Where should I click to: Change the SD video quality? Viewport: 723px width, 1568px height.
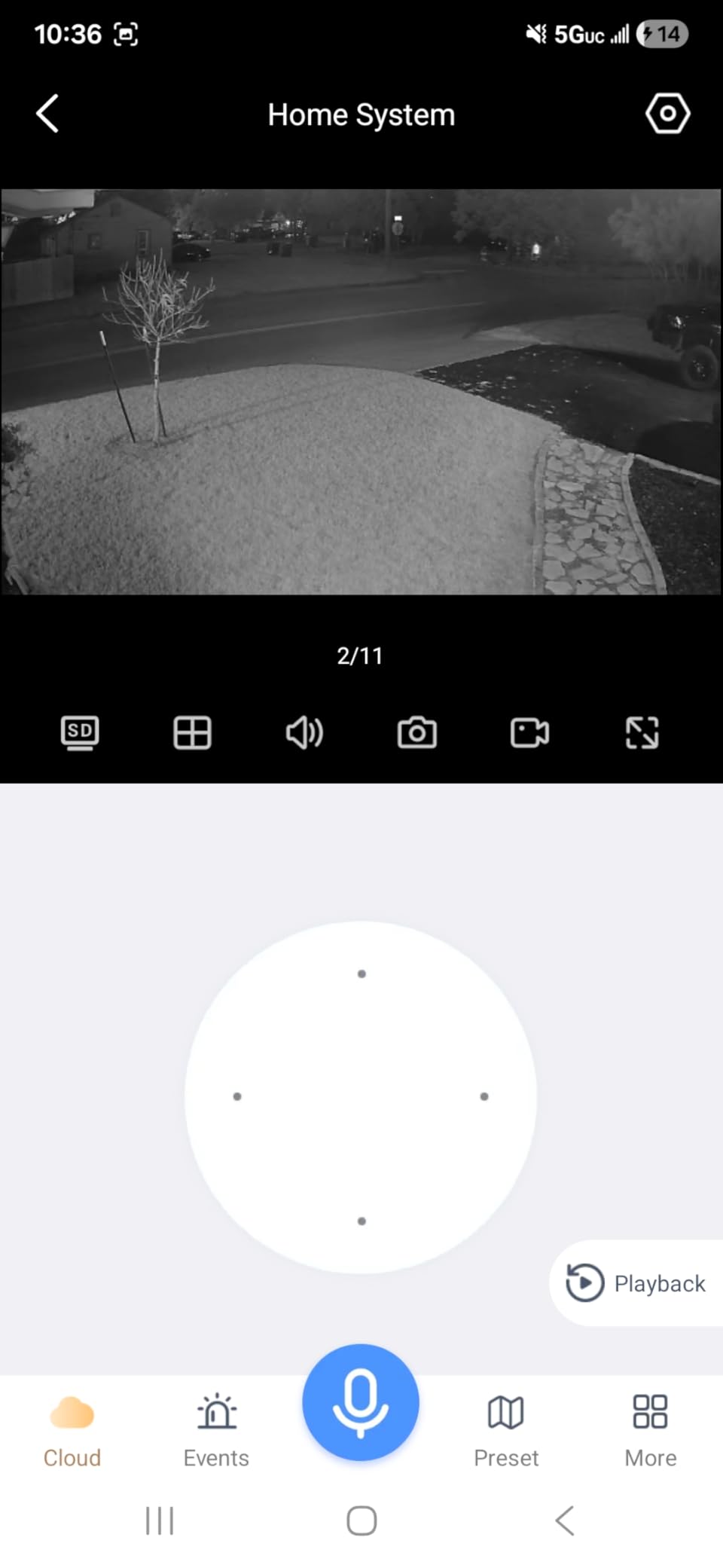[x=80, y=732]
